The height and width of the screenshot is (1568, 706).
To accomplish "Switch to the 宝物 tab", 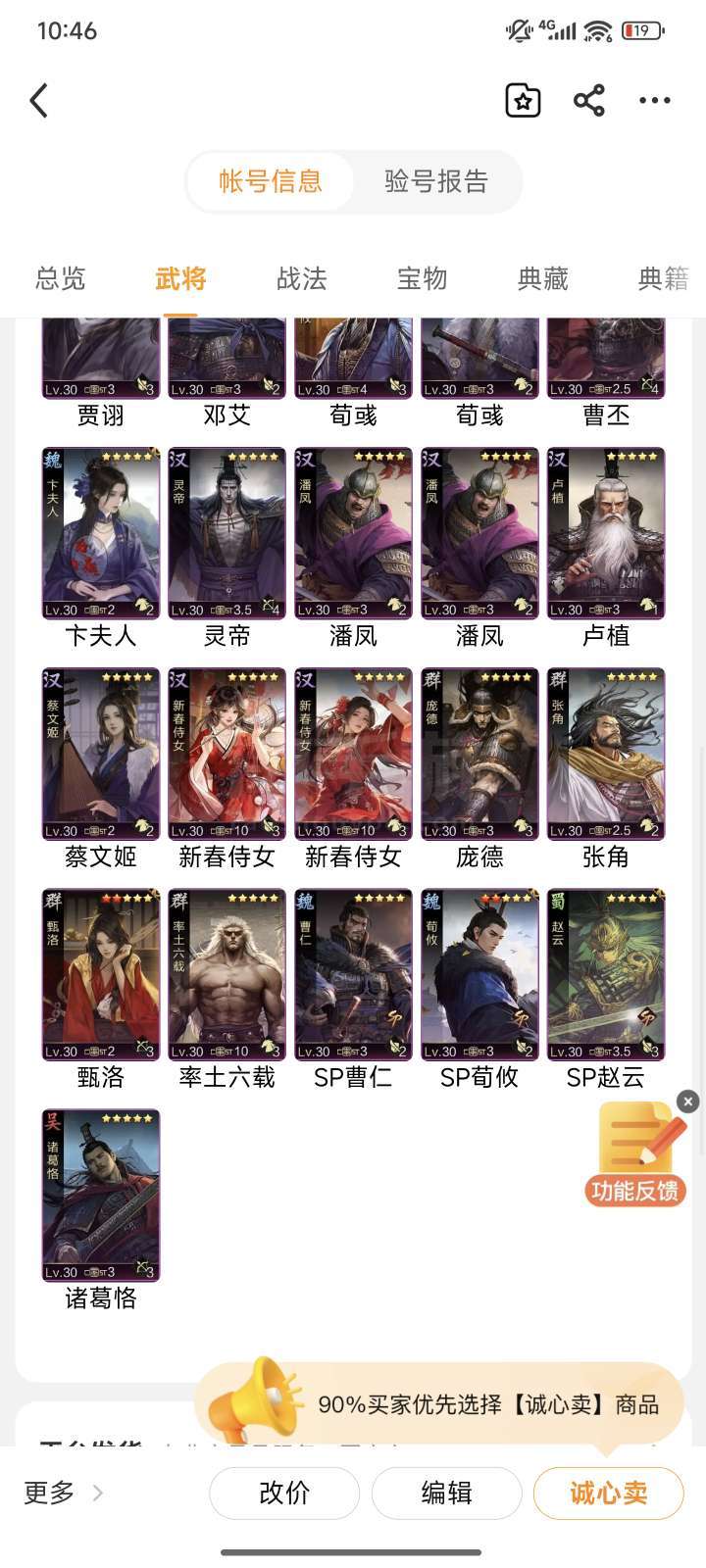I will [422, 279].
